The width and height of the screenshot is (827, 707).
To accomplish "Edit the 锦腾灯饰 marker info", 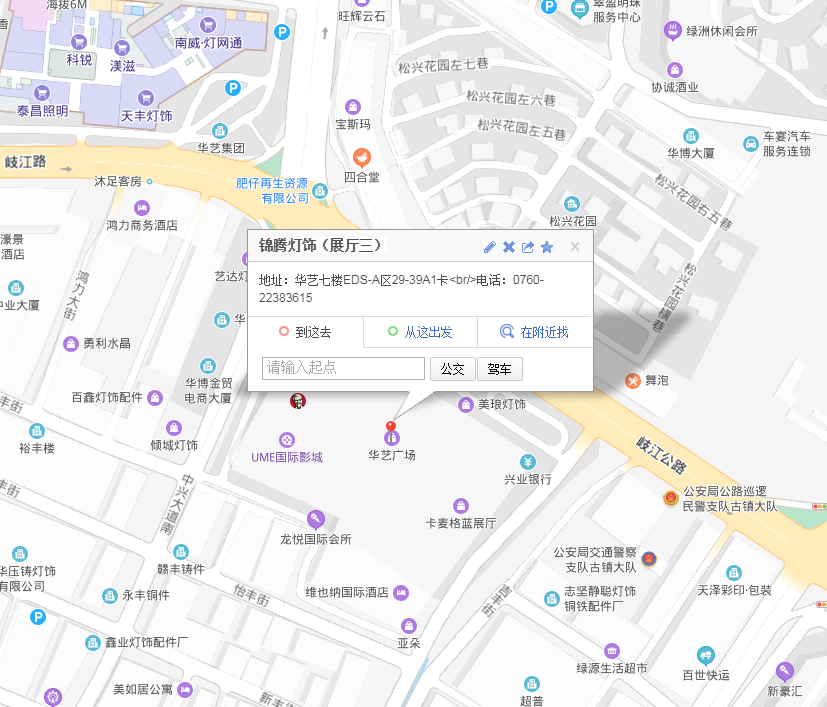I will pos(489,247).
